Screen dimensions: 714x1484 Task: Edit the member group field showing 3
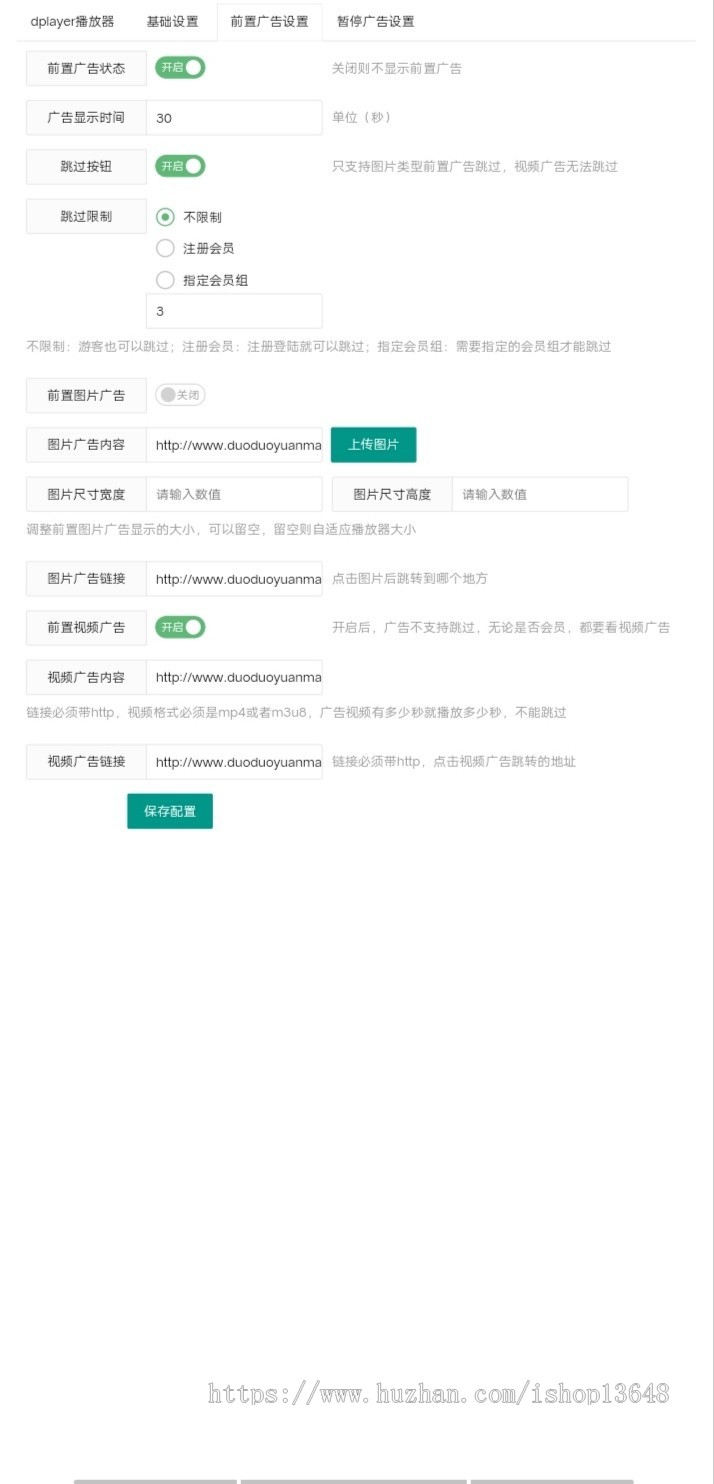234,311
